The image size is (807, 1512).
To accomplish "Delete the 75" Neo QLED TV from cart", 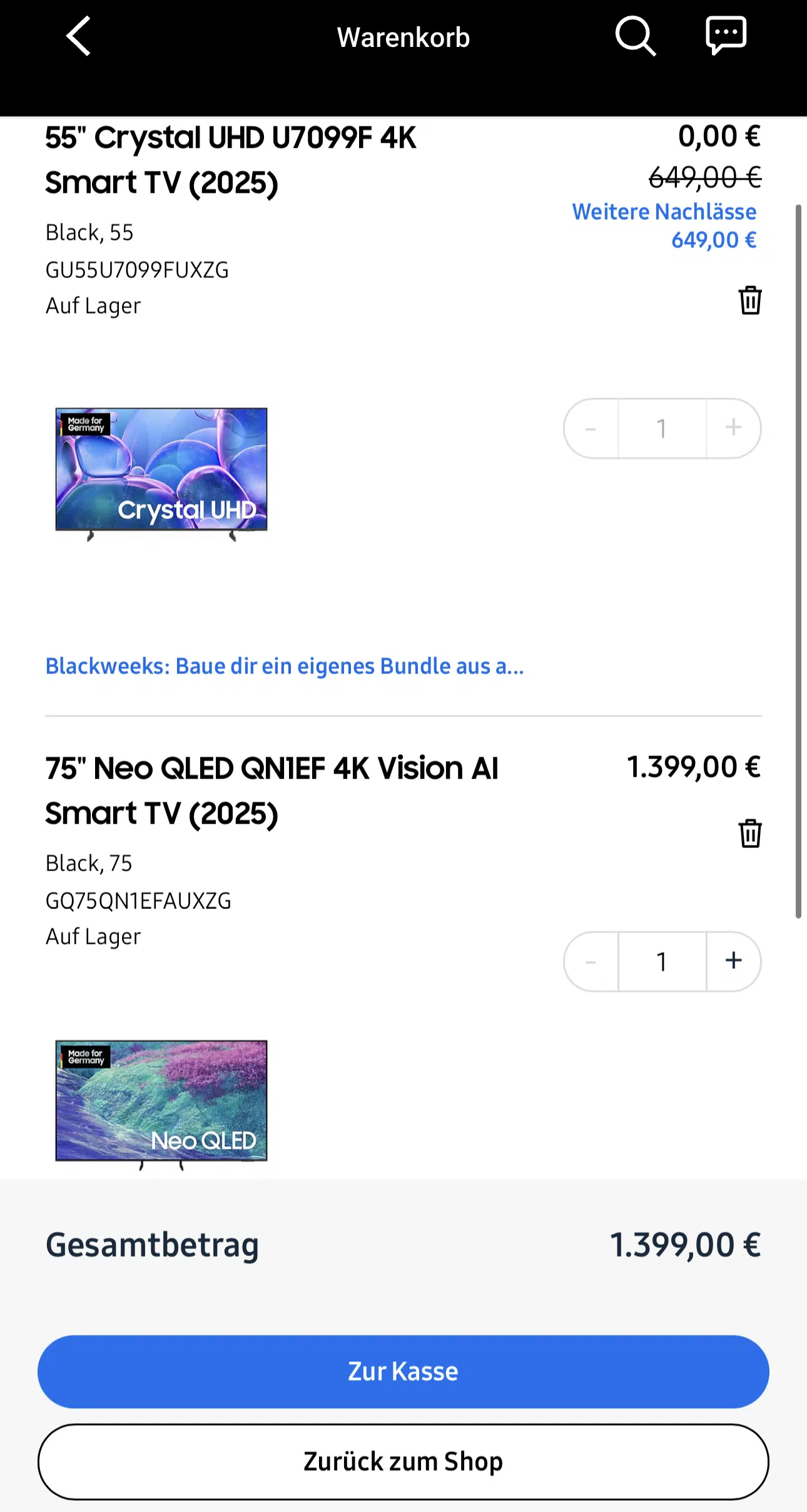I will click(750, 834).
